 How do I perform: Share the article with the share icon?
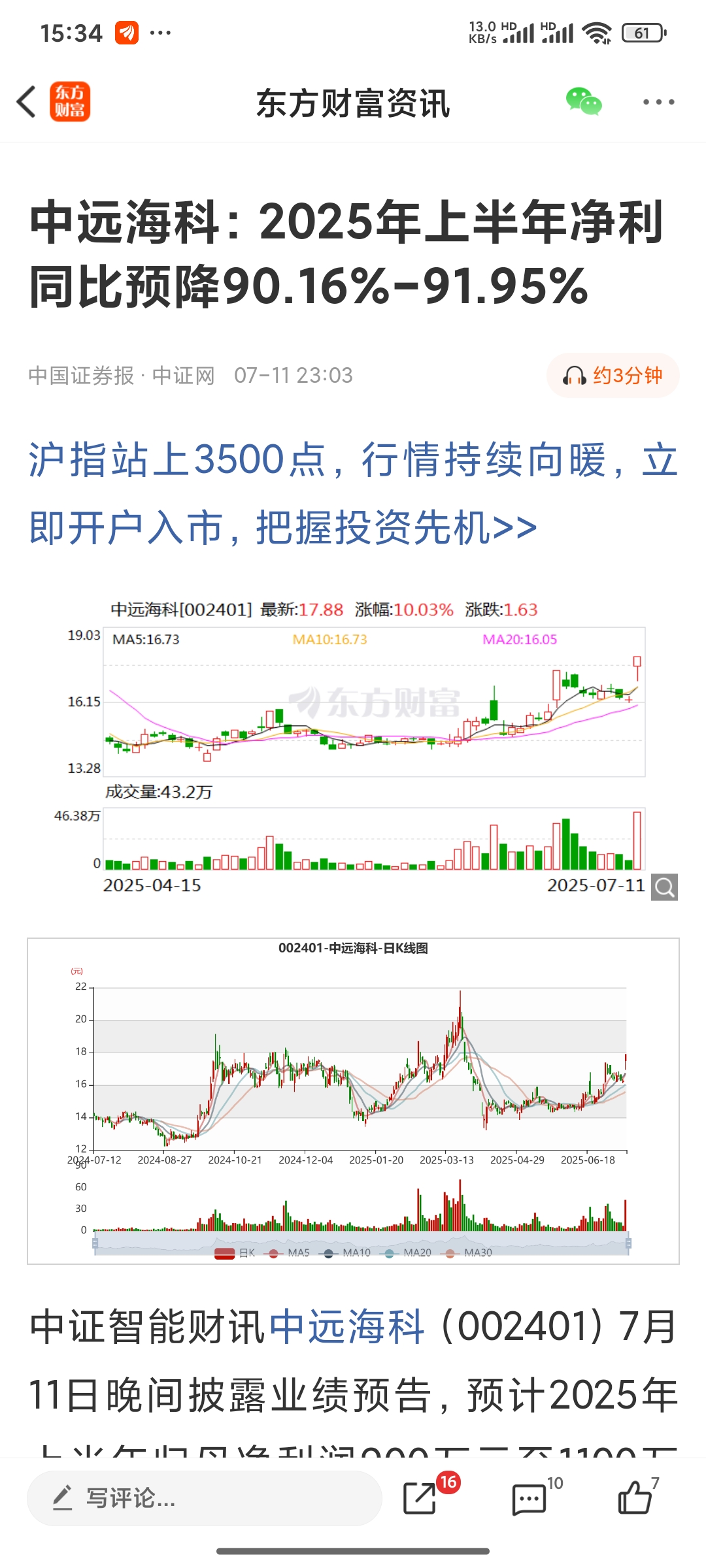420,1497
